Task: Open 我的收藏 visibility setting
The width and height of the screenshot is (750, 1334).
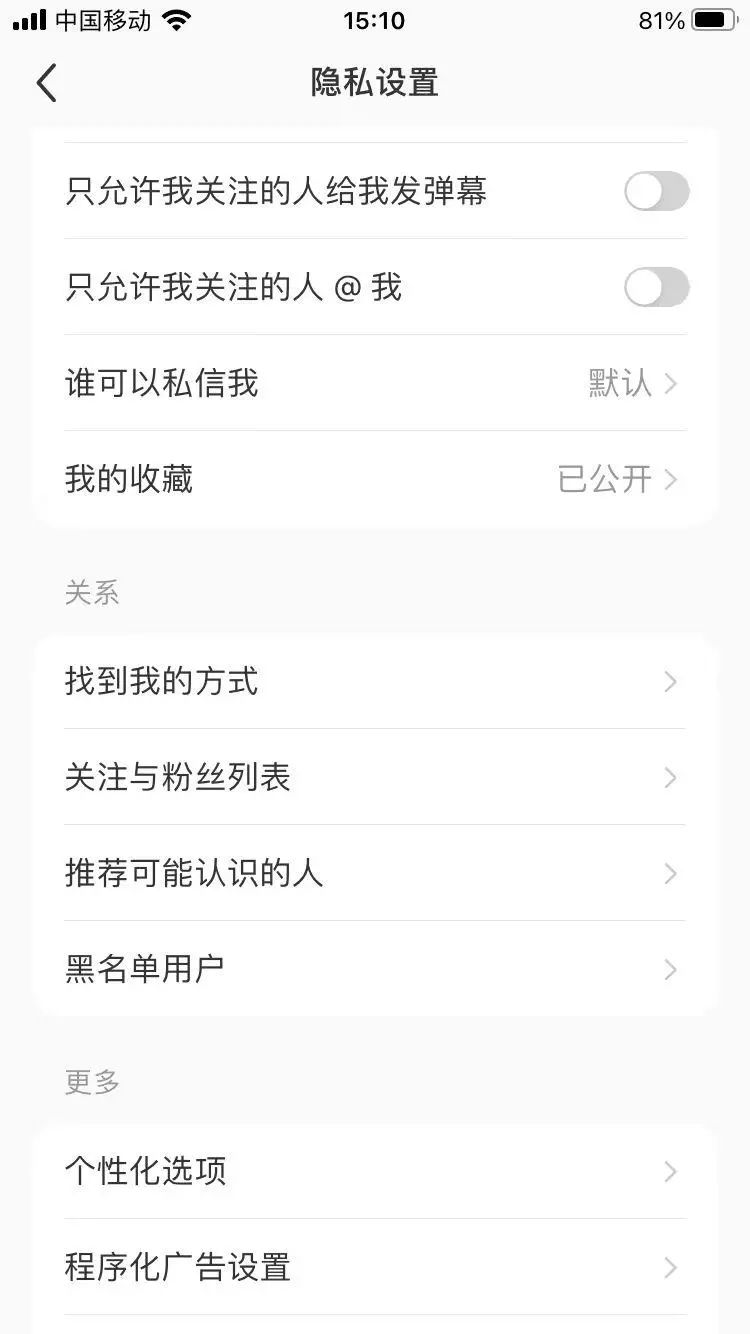Action: (375, 479)
